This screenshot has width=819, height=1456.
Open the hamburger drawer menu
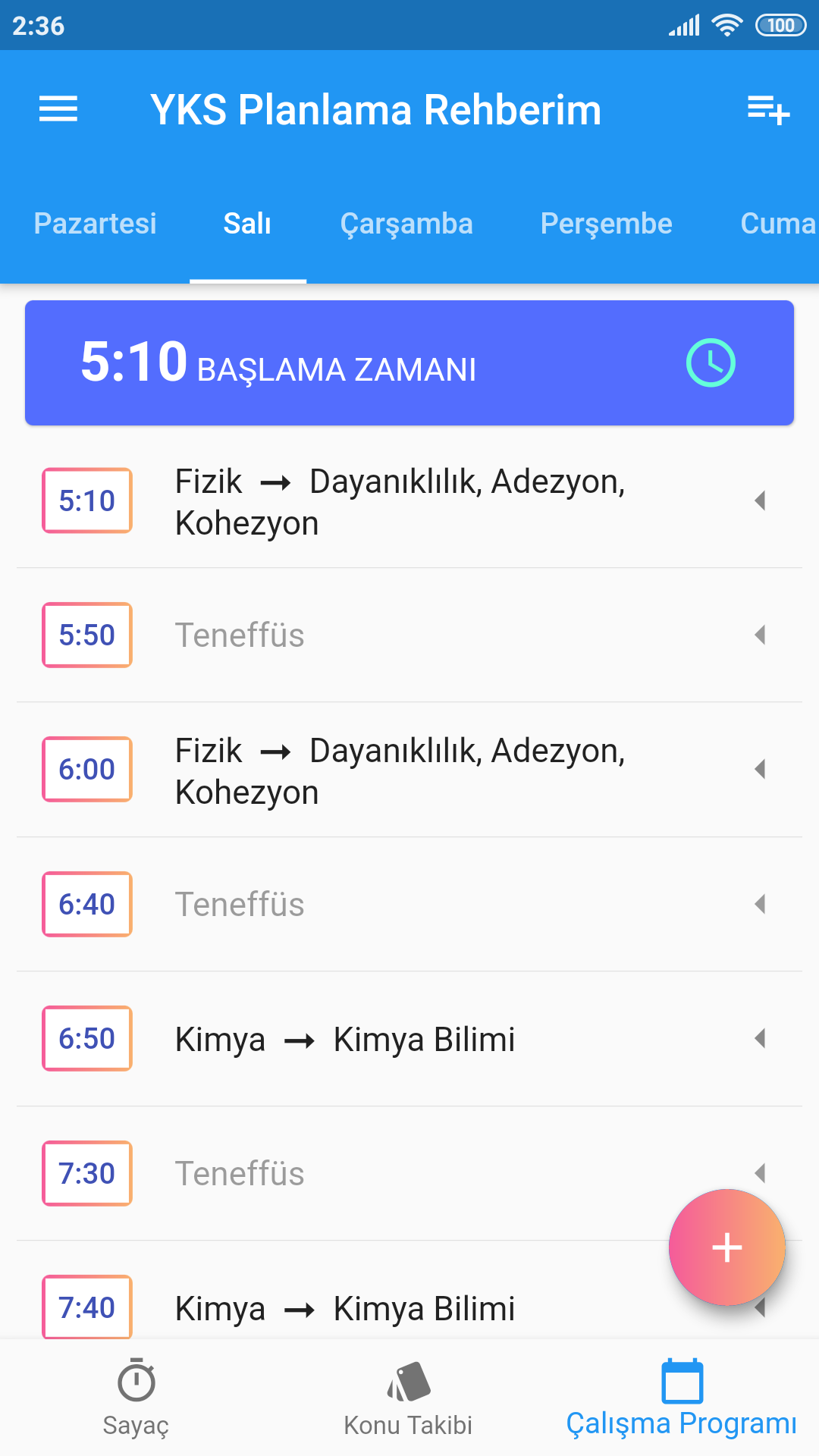[x=58, y=109]
